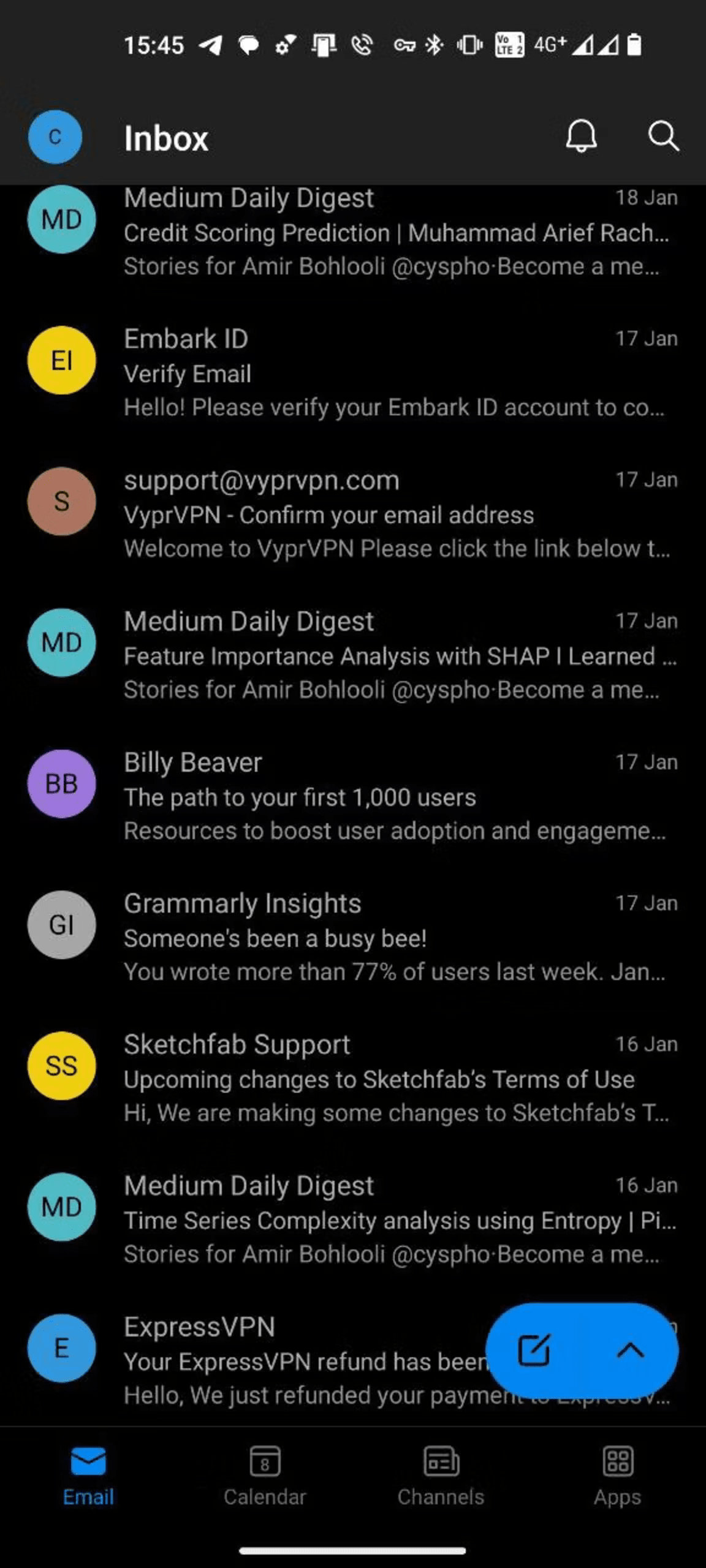The width and height of the screenshot is (706, 1568).
Task: Select the Grammarly Insights avatar
Action: click(x=61, y=925)
